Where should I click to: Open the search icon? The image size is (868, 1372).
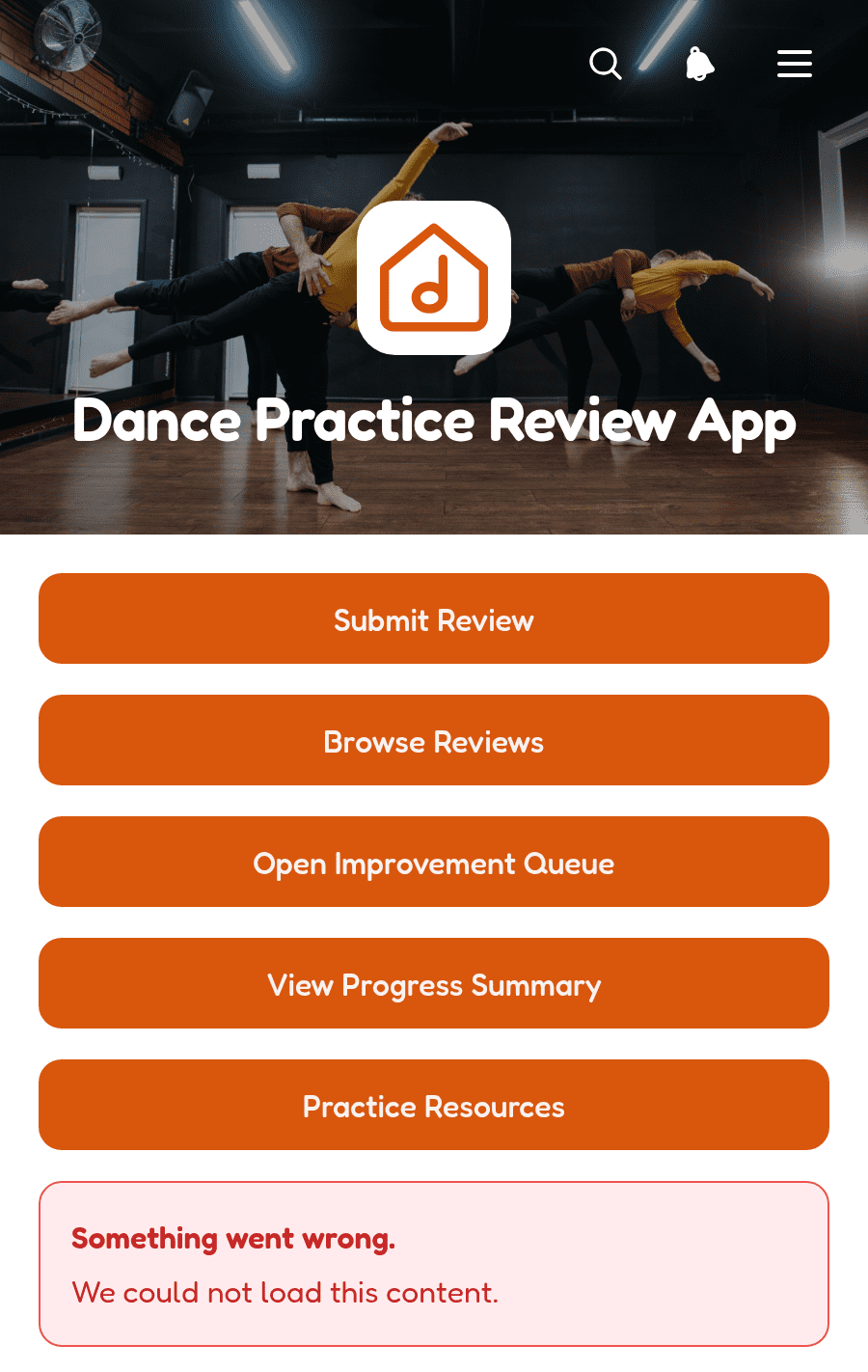tap(606, 64)
